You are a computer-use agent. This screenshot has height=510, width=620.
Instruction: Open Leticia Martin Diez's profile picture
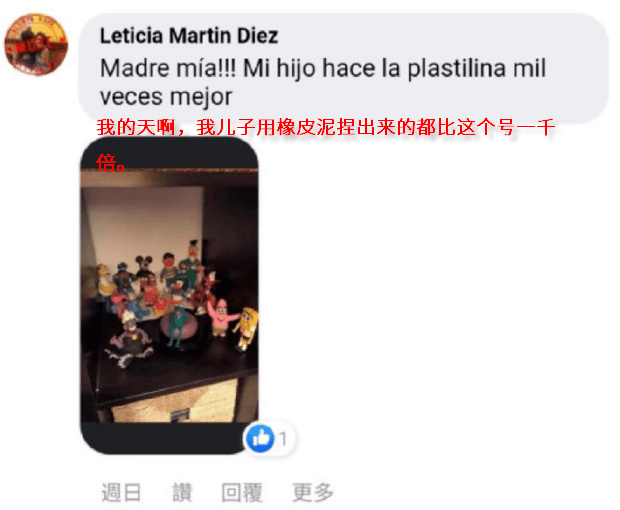[37, 45]
